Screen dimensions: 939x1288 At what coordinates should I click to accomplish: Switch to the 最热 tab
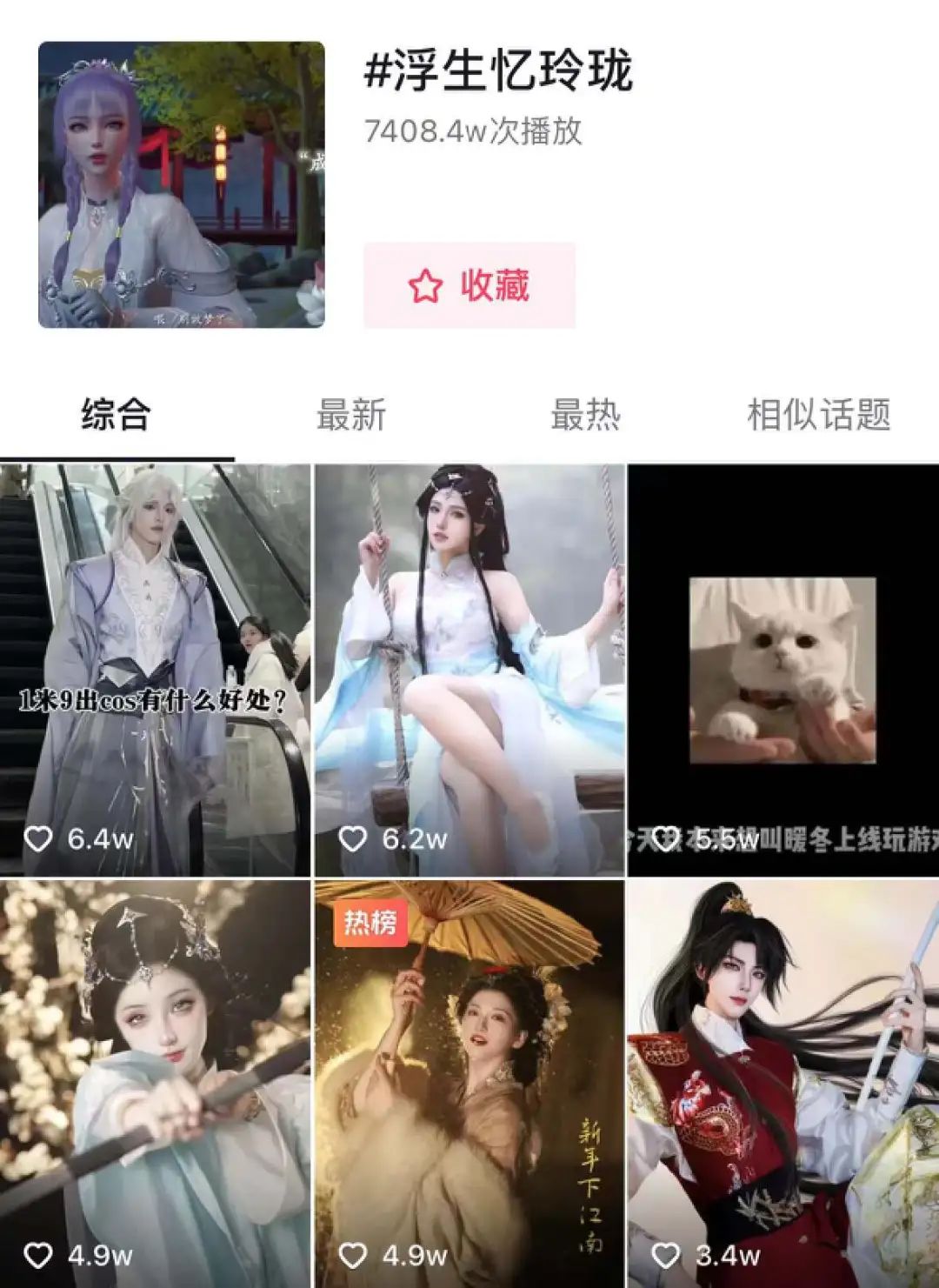coord(585,415)
